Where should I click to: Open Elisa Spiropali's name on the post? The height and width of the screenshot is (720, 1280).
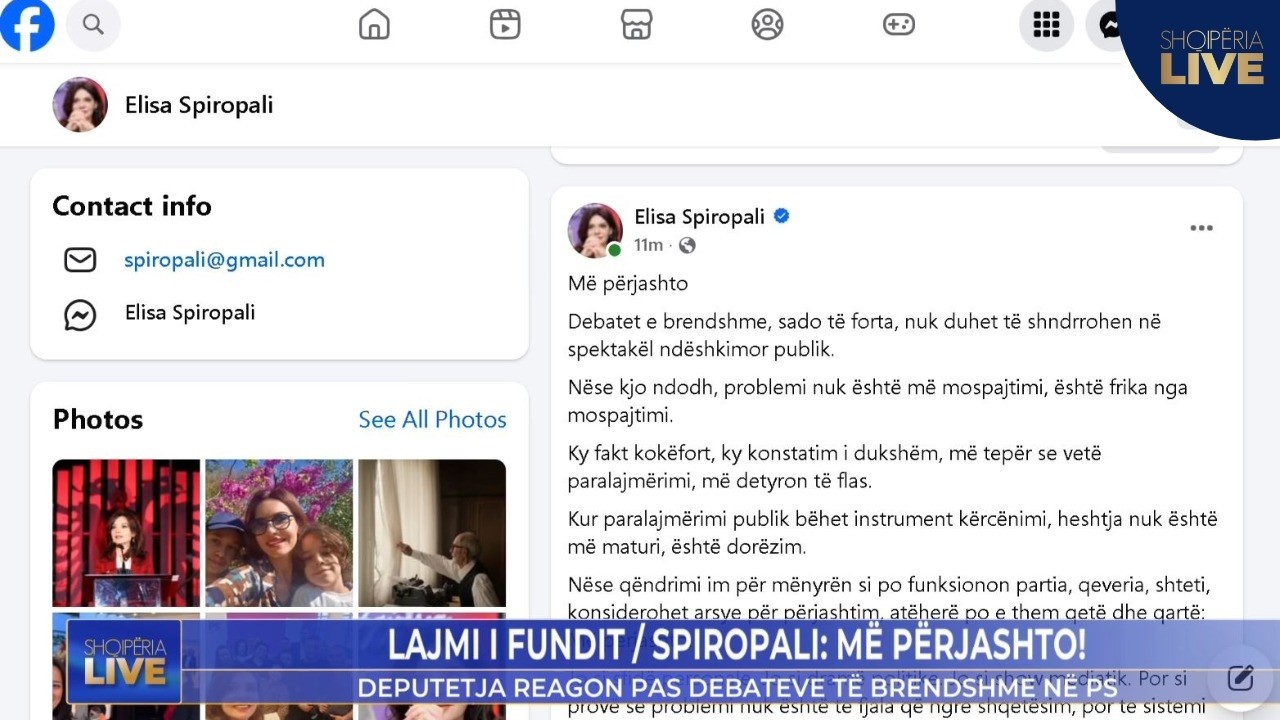click(x=699, y=217)
